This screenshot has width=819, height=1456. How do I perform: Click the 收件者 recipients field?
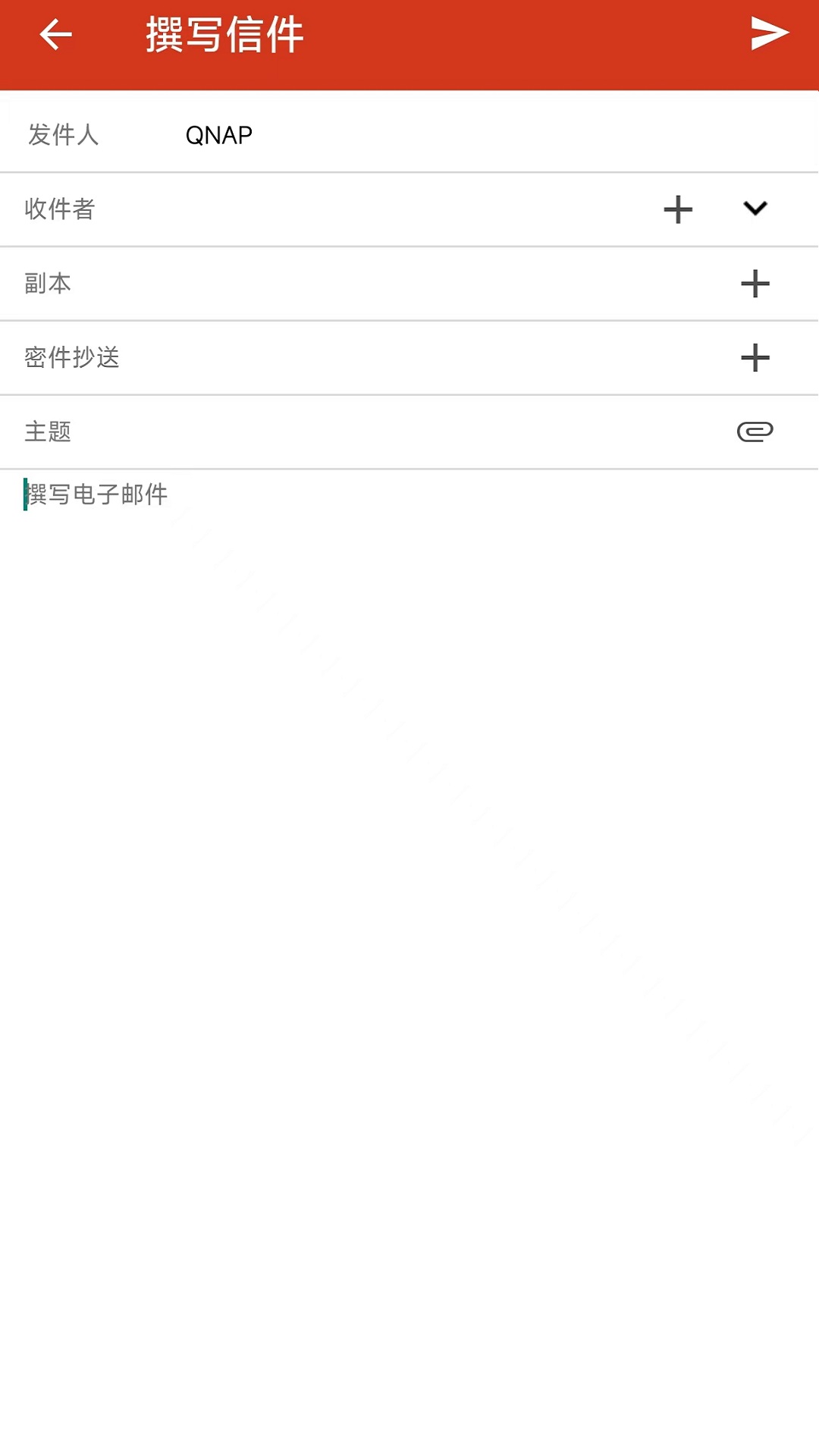(303, 210)
